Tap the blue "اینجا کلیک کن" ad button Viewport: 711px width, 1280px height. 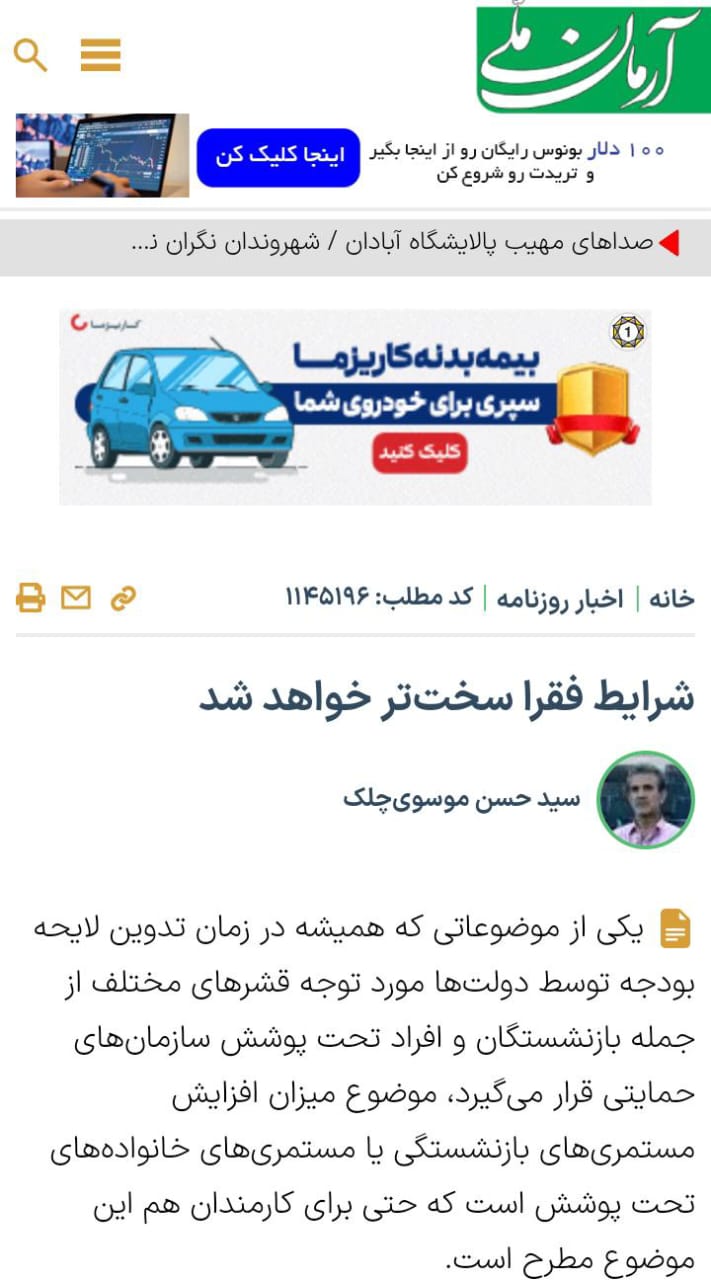[x=278, y=158]
